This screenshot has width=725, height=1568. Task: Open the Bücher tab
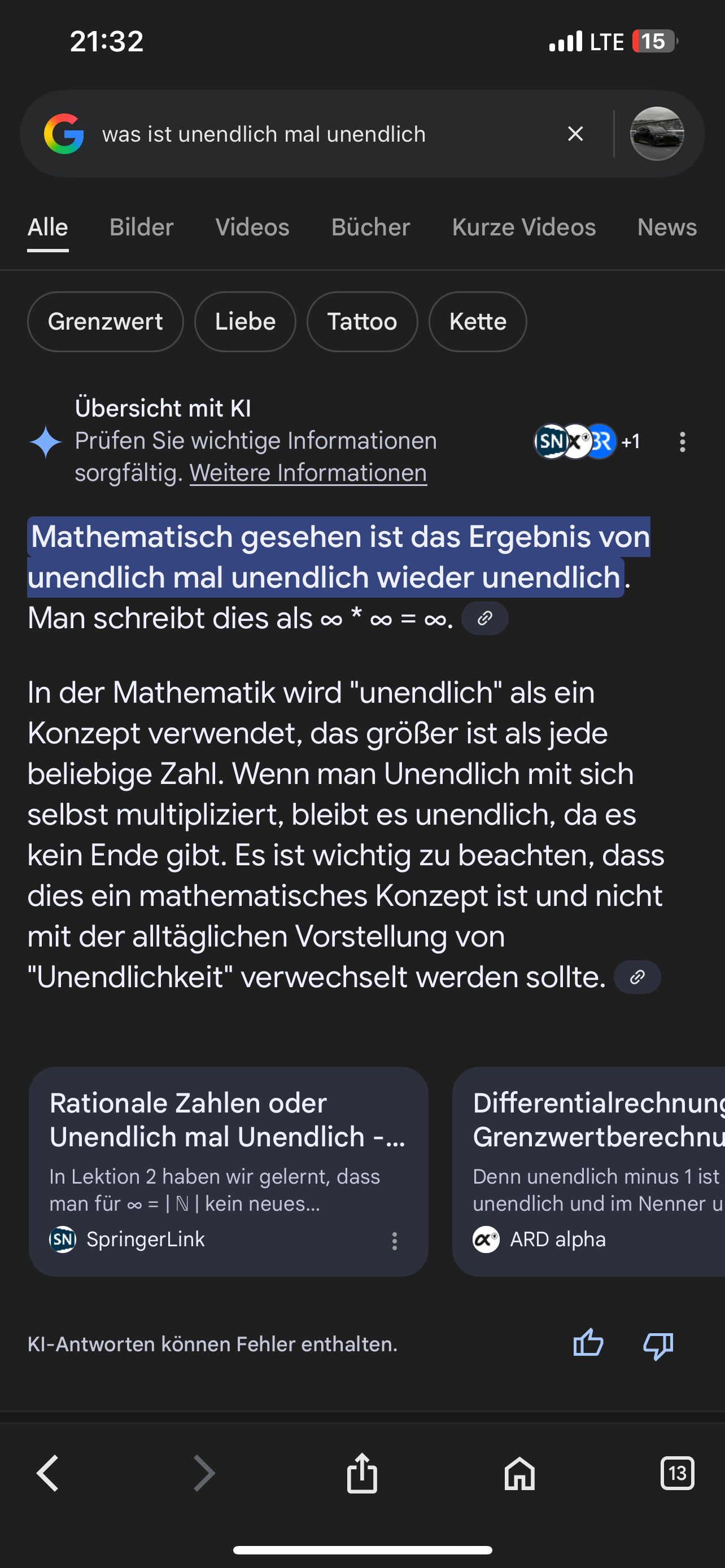371,227
